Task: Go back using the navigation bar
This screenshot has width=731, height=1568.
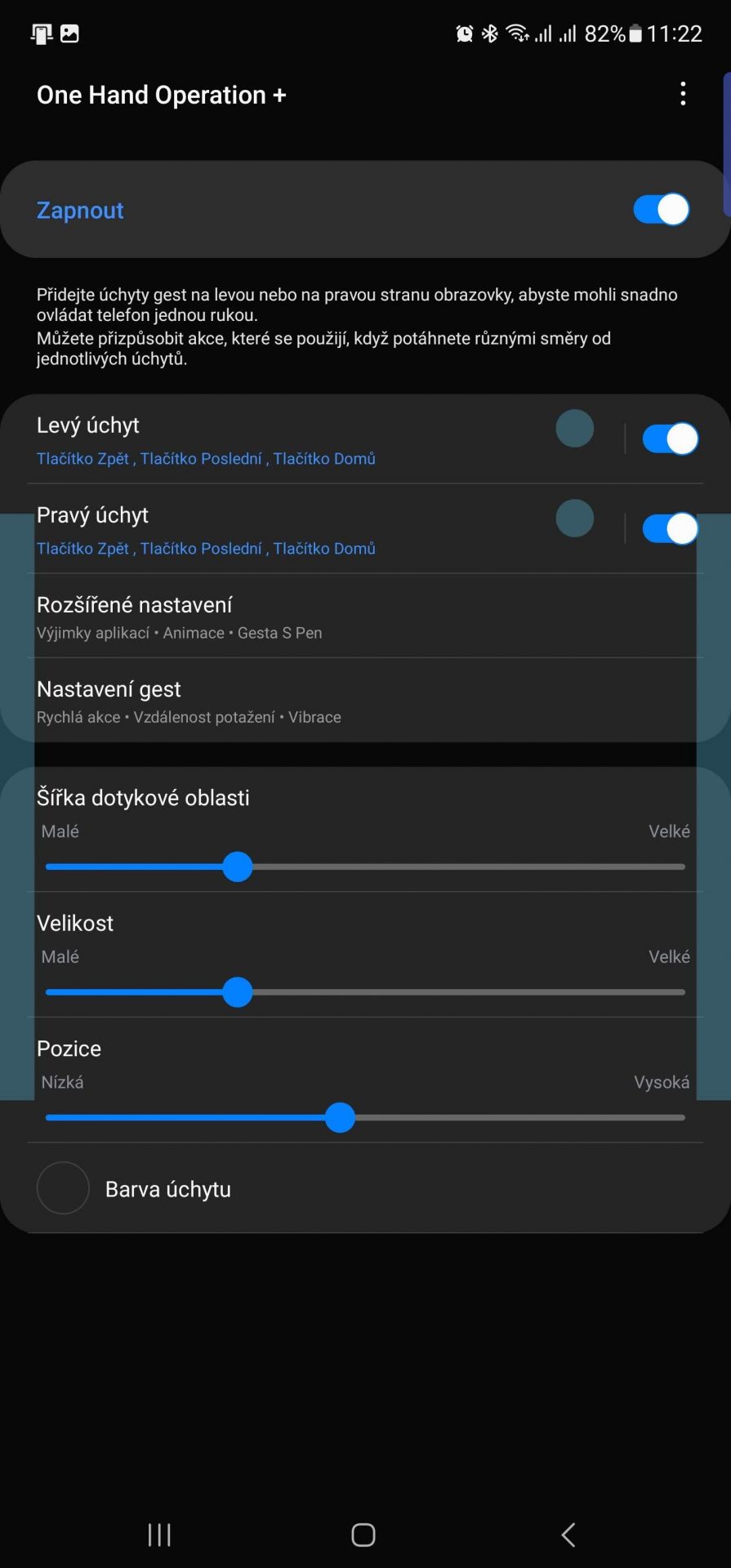Action: pyautogui.click(x=568, y=1535)
